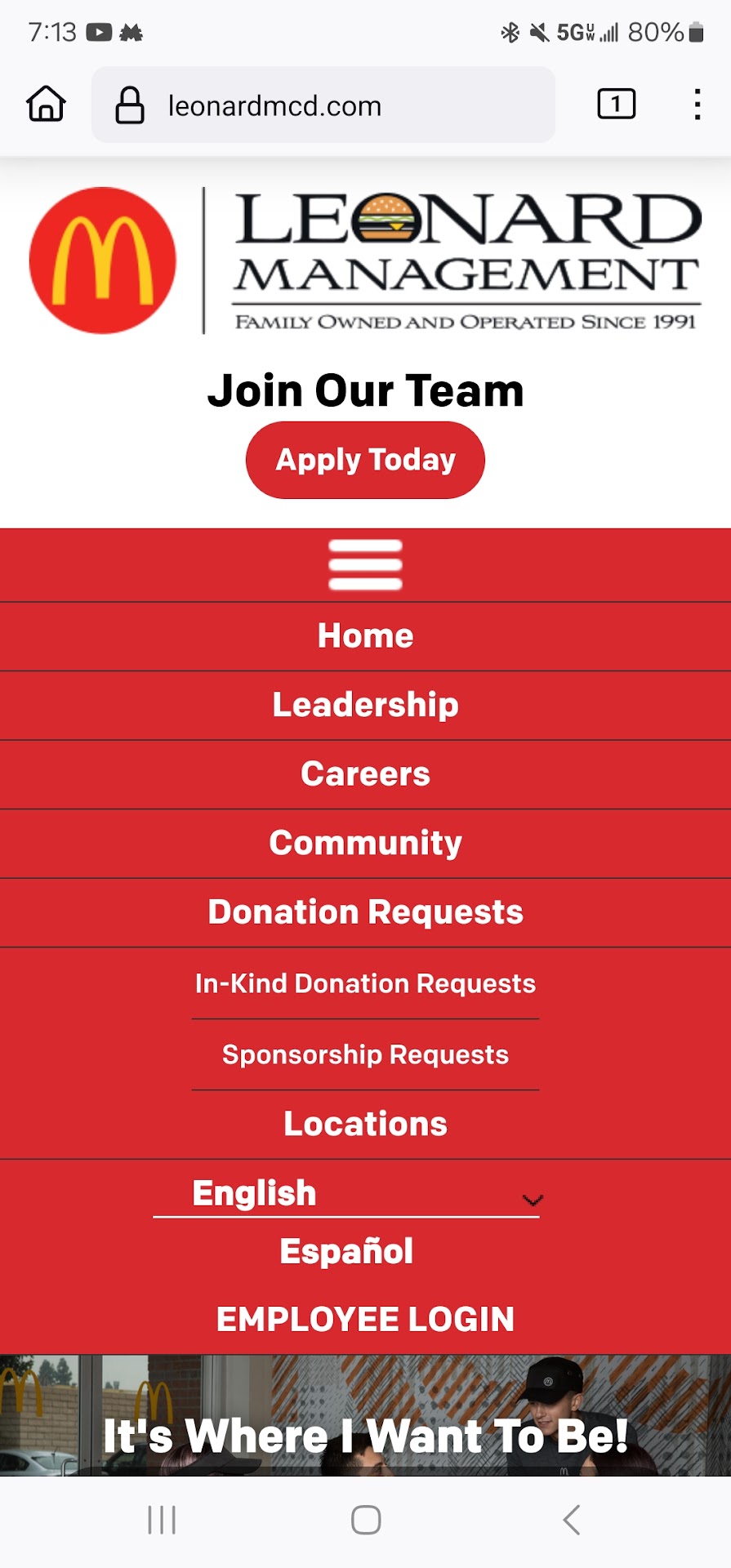
Task: Open the browser overflow menu
Action: [x=696, y=105]
